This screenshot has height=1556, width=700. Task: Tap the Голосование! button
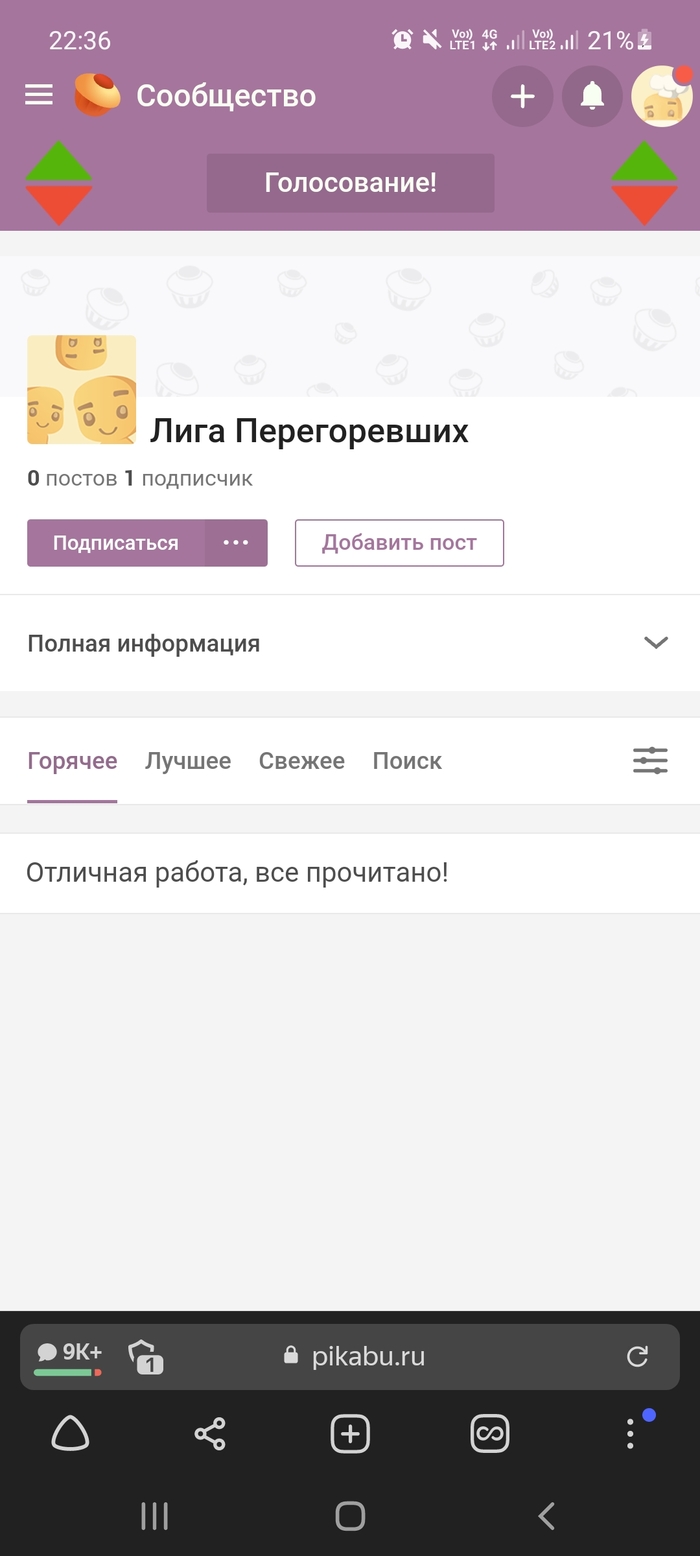click(x=350, y=183)
